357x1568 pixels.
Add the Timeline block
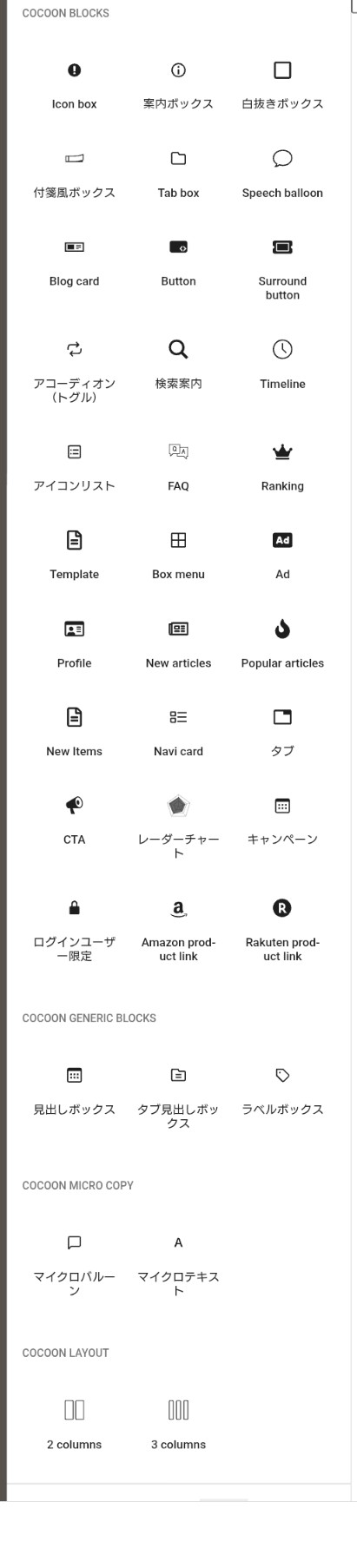pos(282,365)
